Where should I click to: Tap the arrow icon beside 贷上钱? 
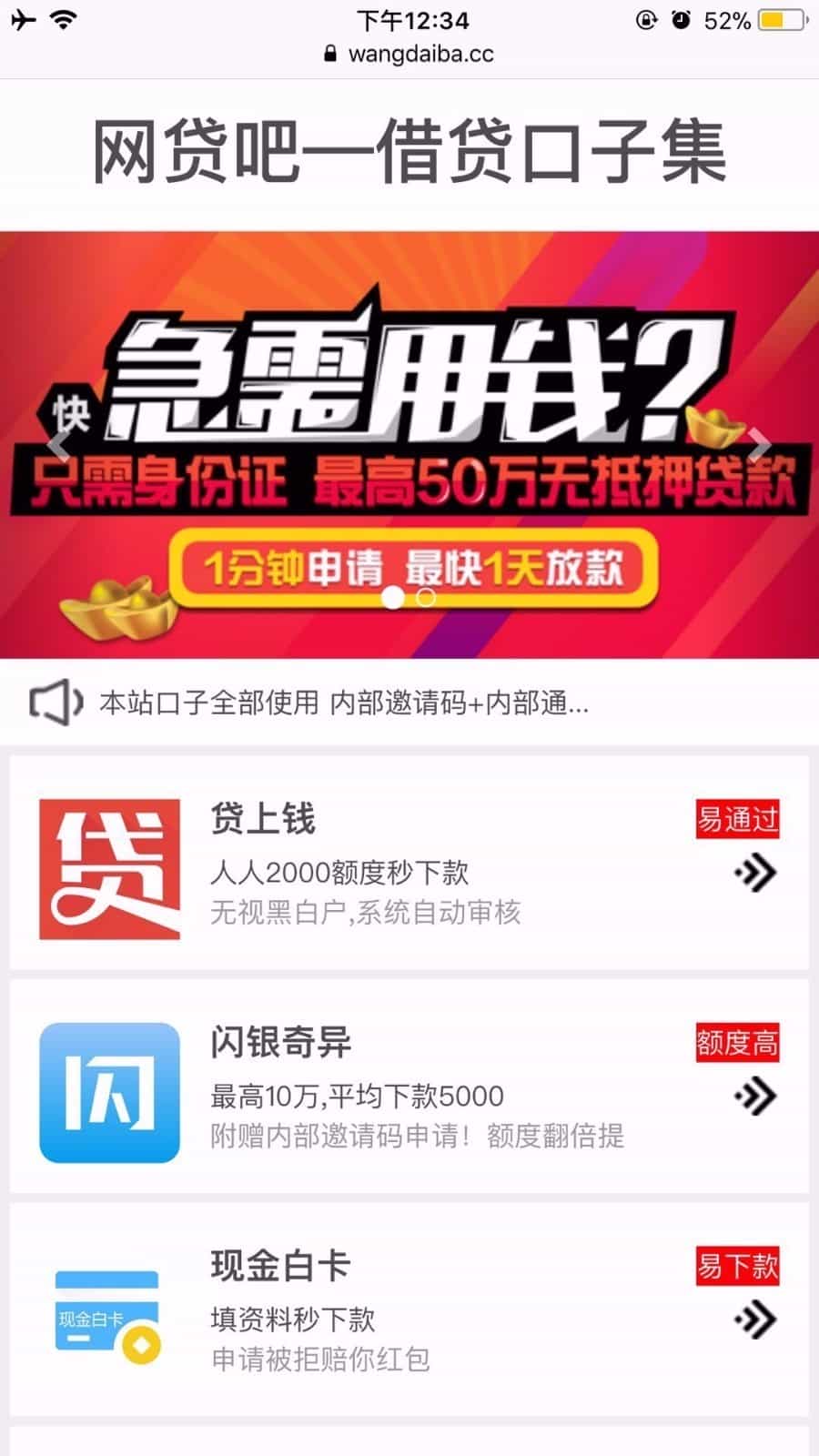(754, 873)
